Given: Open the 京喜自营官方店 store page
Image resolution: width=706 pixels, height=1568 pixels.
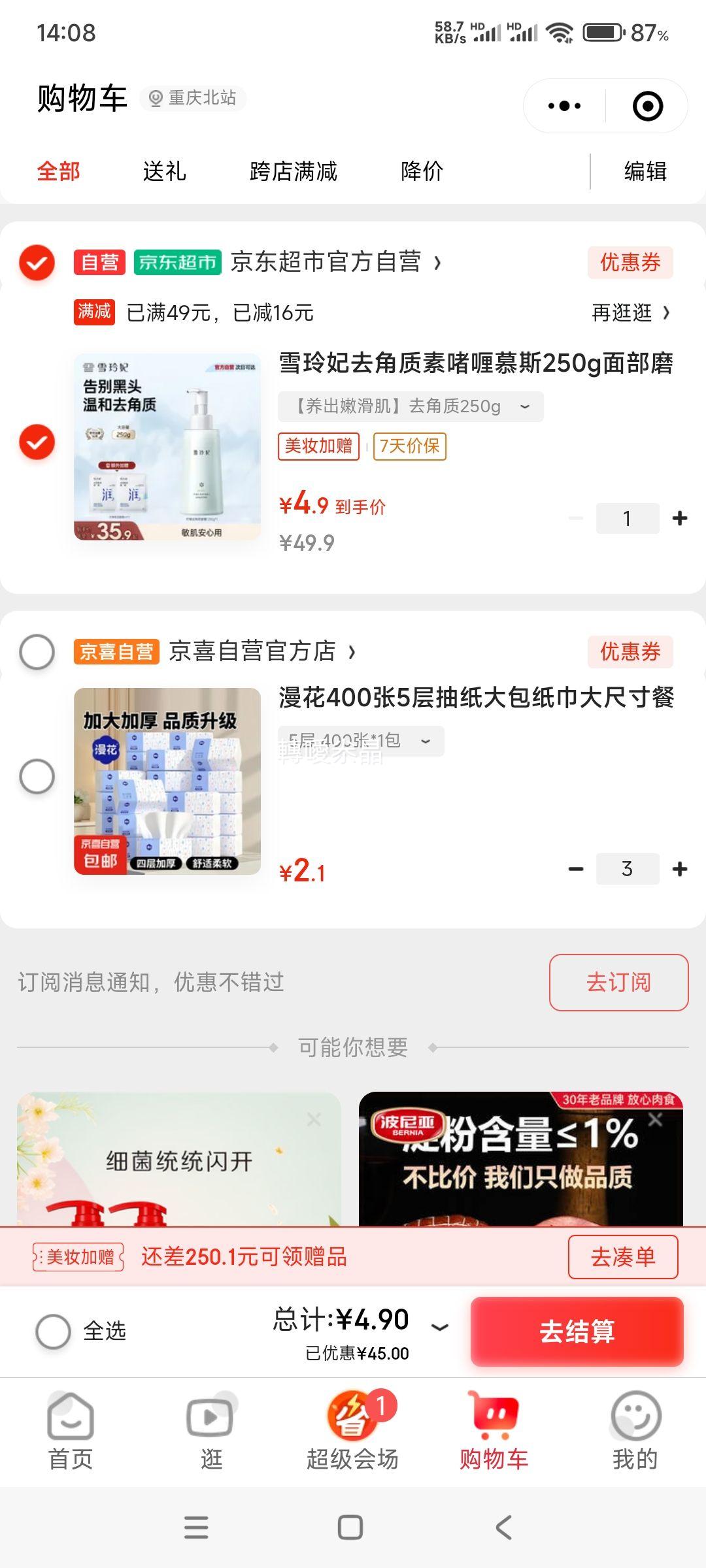Looking at the screenshot, I should 261,651.
